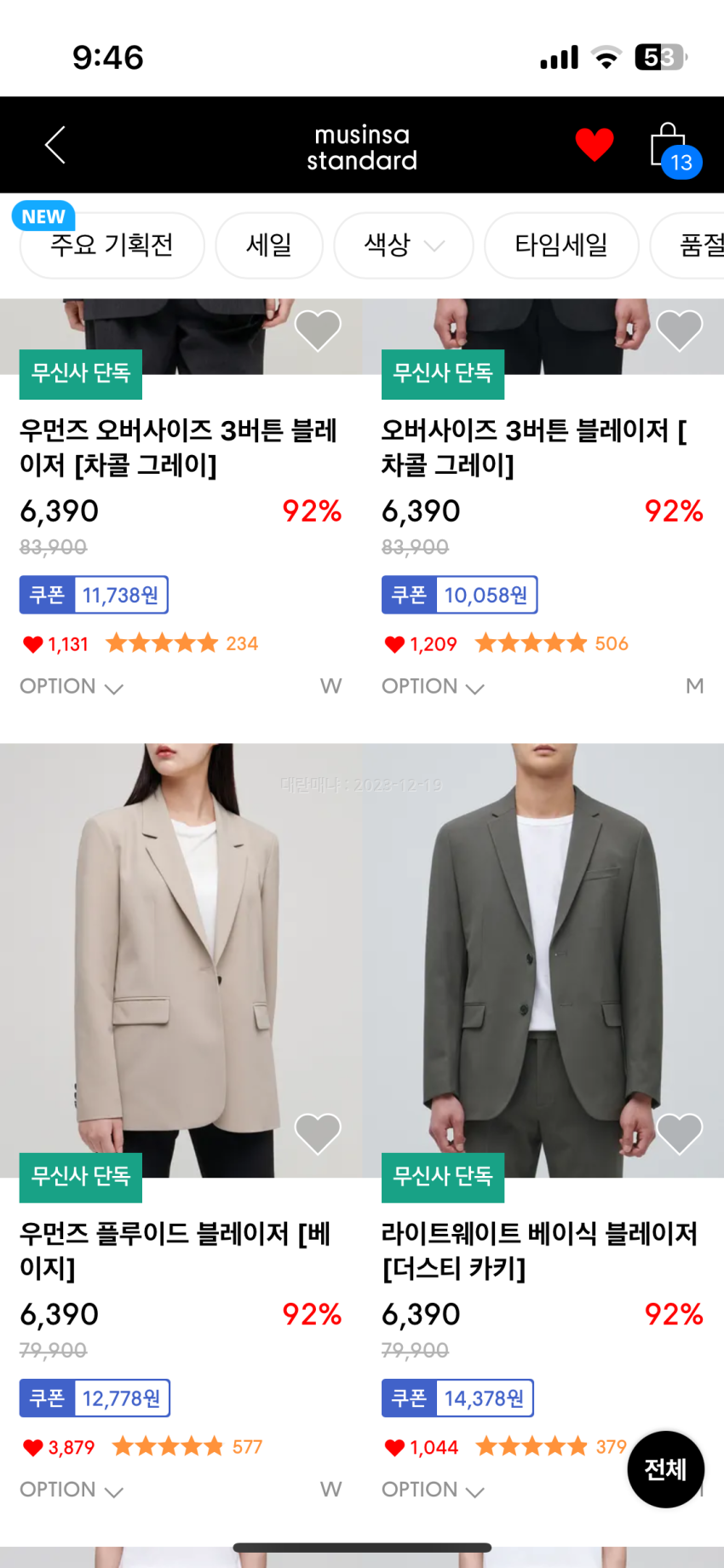Like the men's 오버사이즈 3버튼 블레이저
The width and height of the screenshot is (724, 1568).
tap(680, 330)
